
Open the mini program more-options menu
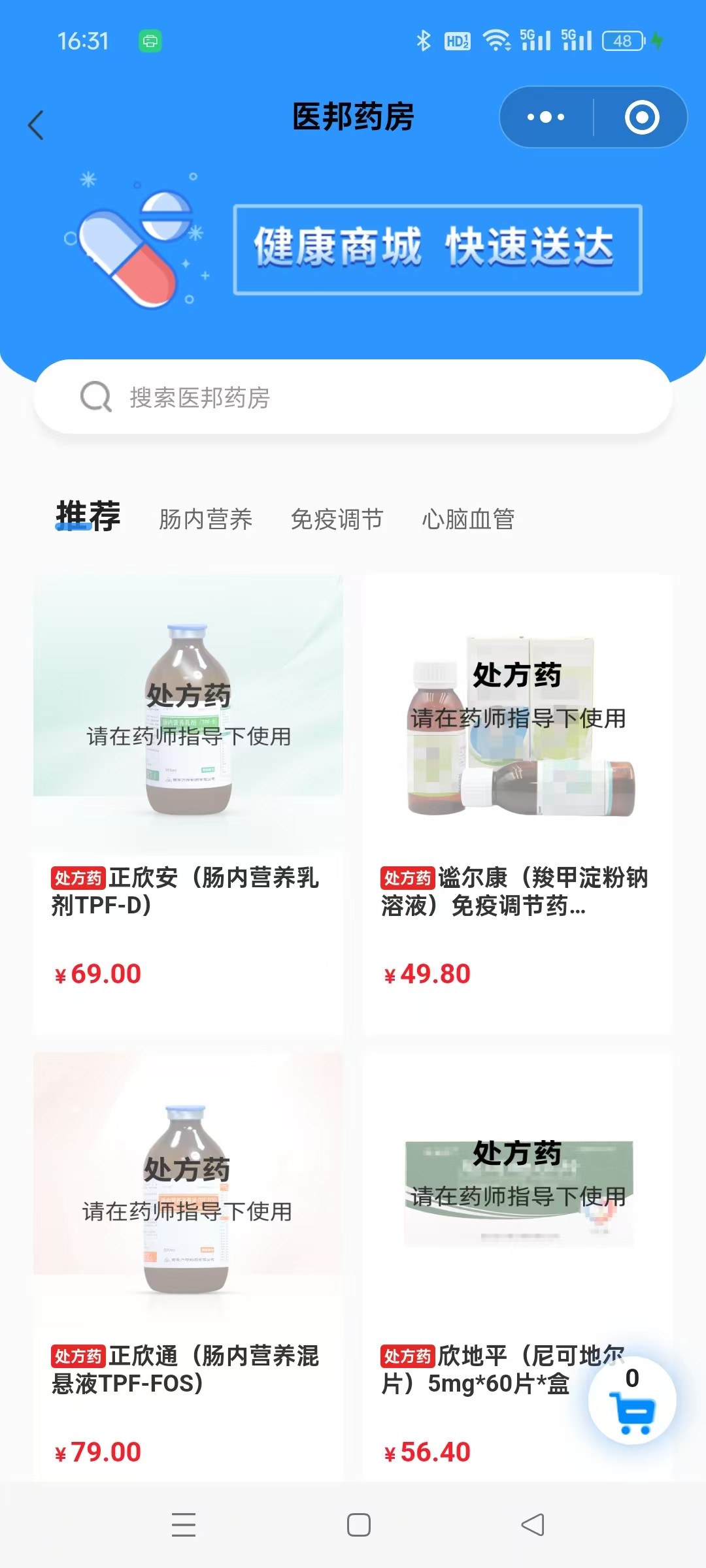pyautogui.click(x=546, y=118)
